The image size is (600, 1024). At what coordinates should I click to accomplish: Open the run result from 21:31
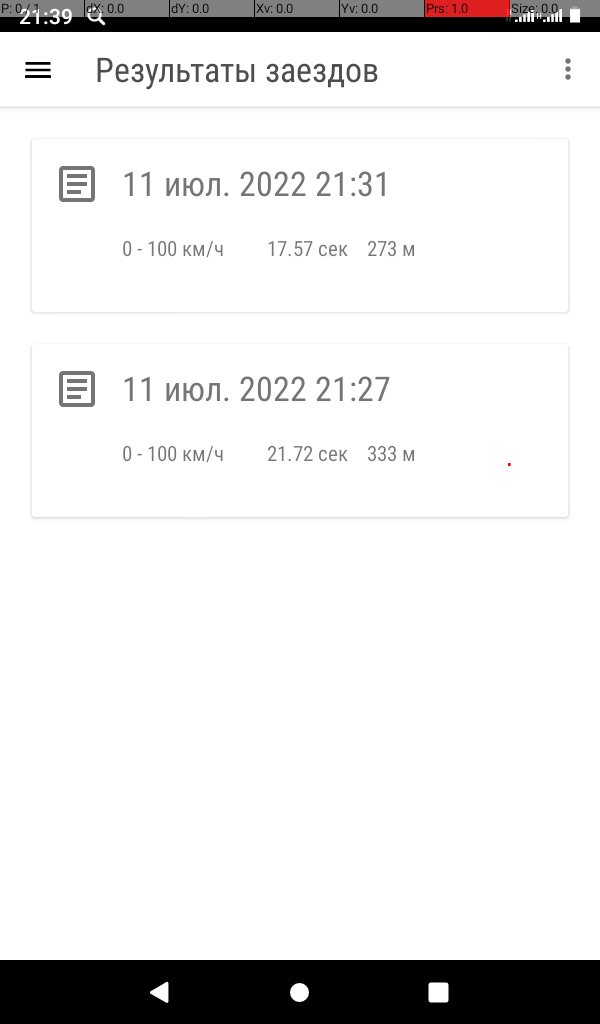(x=300, y=225)
